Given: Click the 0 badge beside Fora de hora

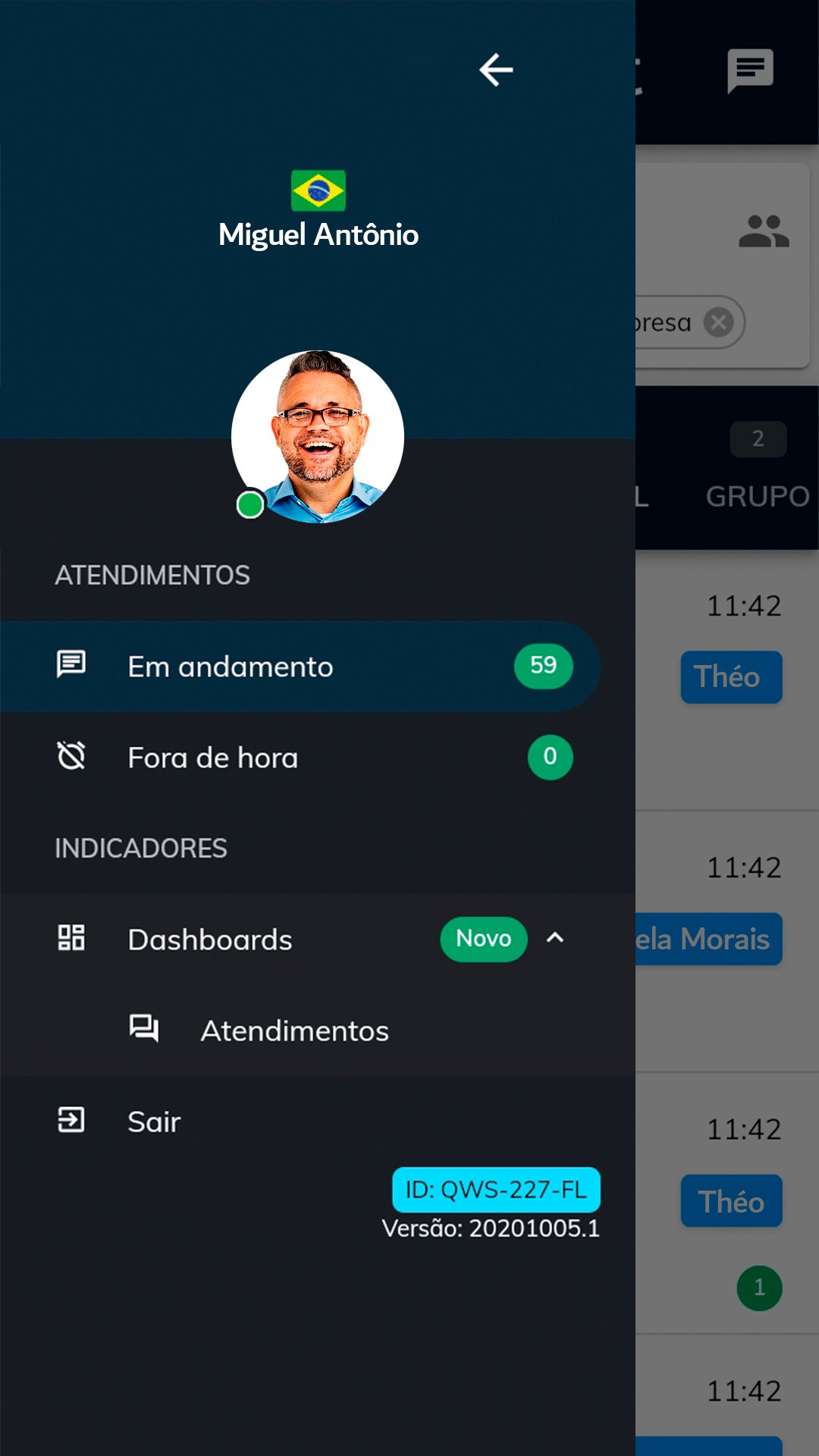Looking at the screenshot, I should [550, 756].
